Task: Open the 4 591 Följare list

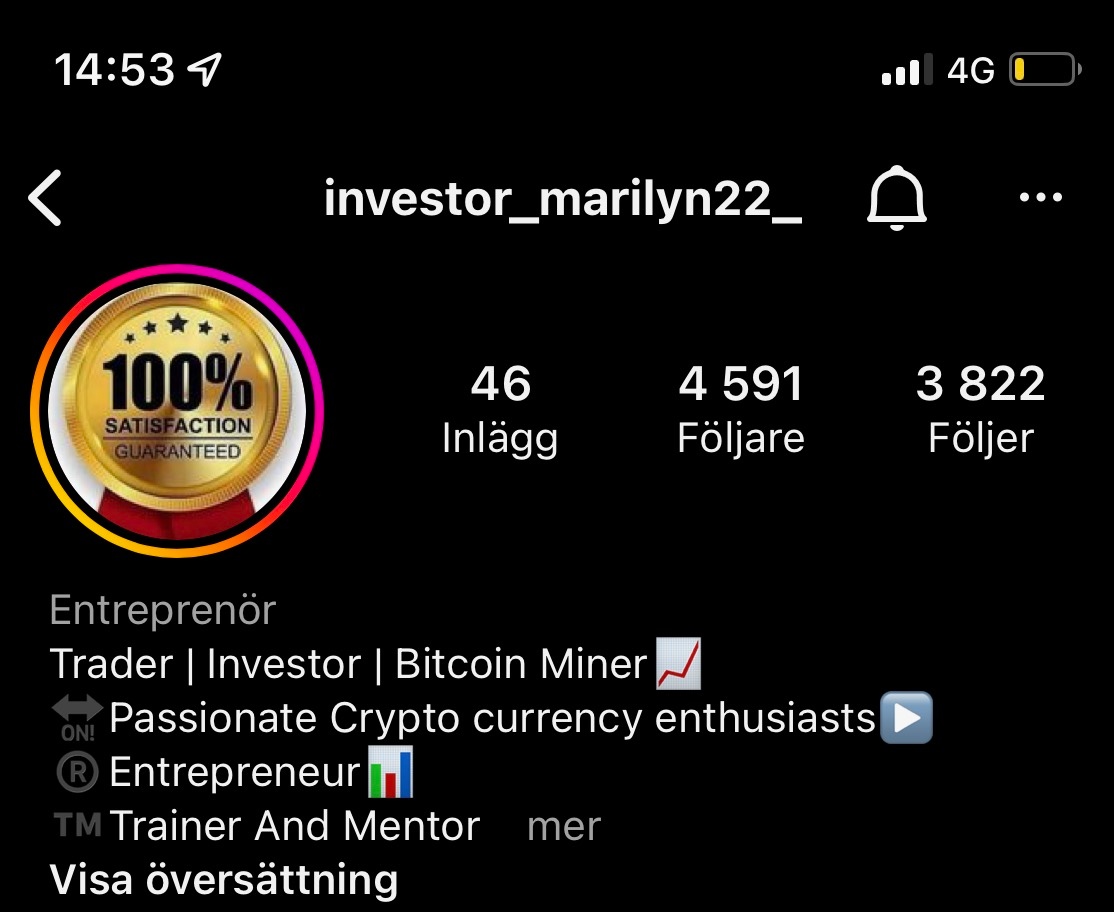Action: pos(740,410)
